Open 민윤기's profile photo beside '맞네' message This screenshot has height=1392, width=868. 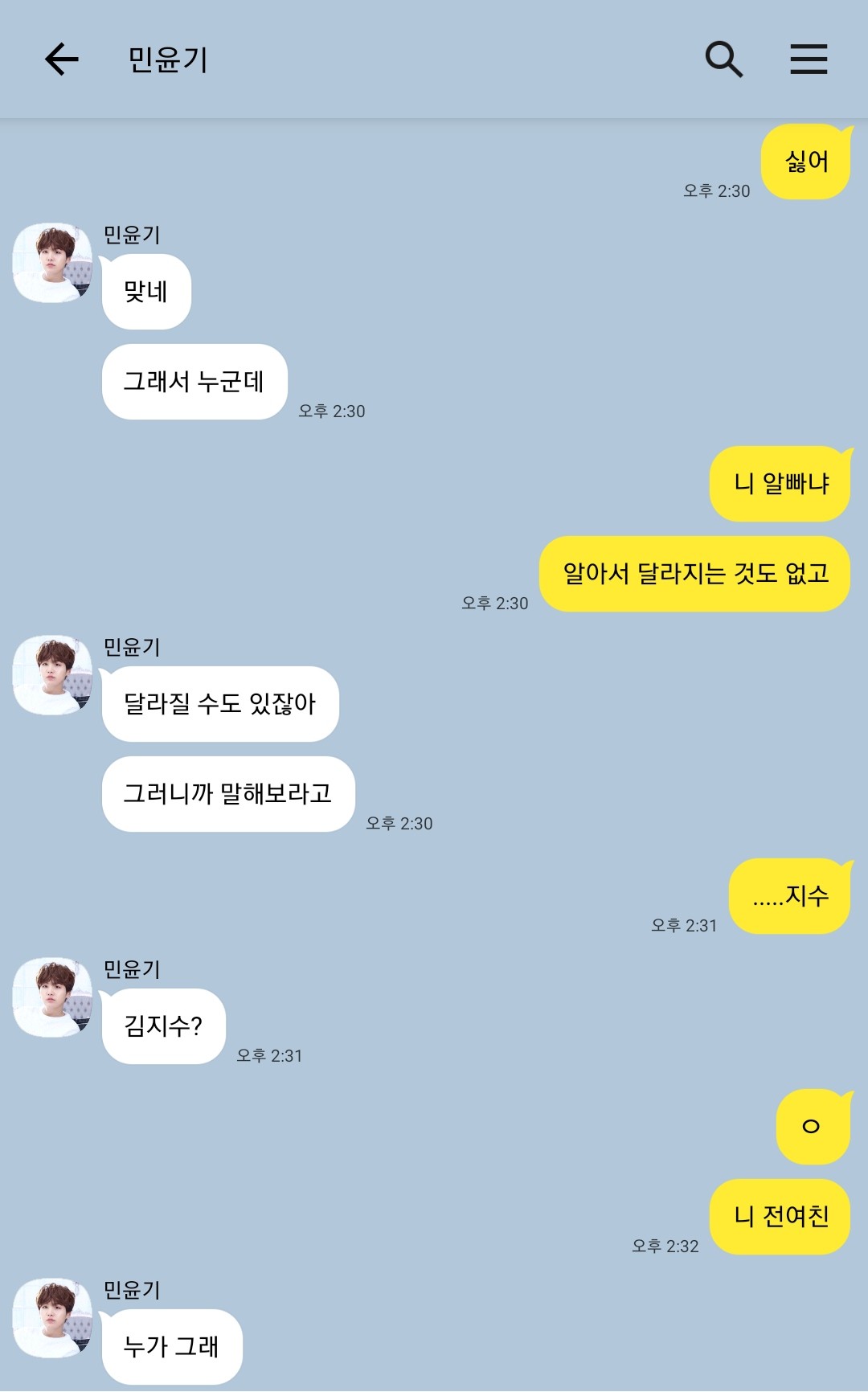53,263
